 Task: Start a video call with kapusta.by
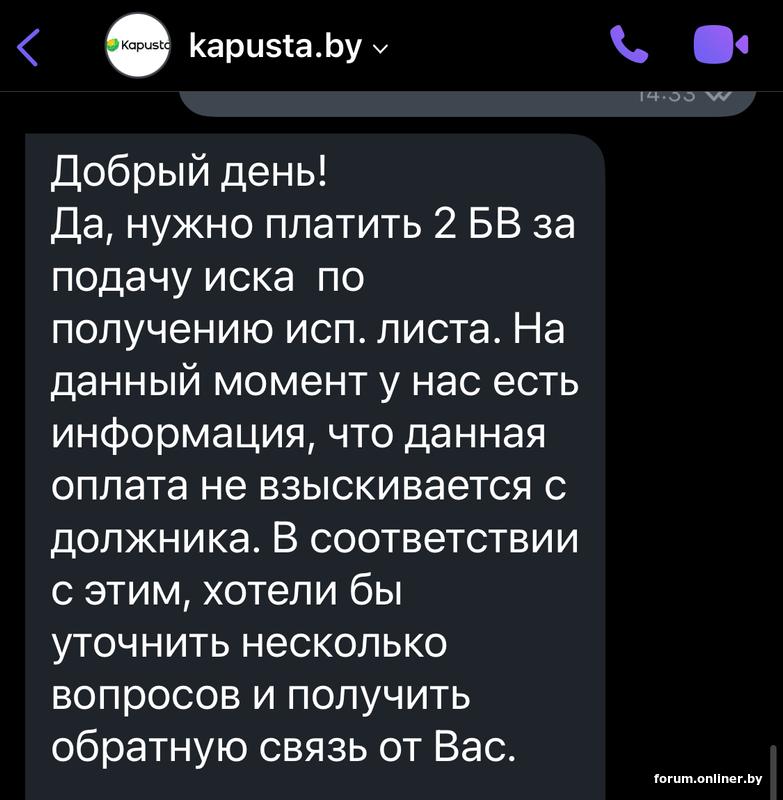click(720, 45)
